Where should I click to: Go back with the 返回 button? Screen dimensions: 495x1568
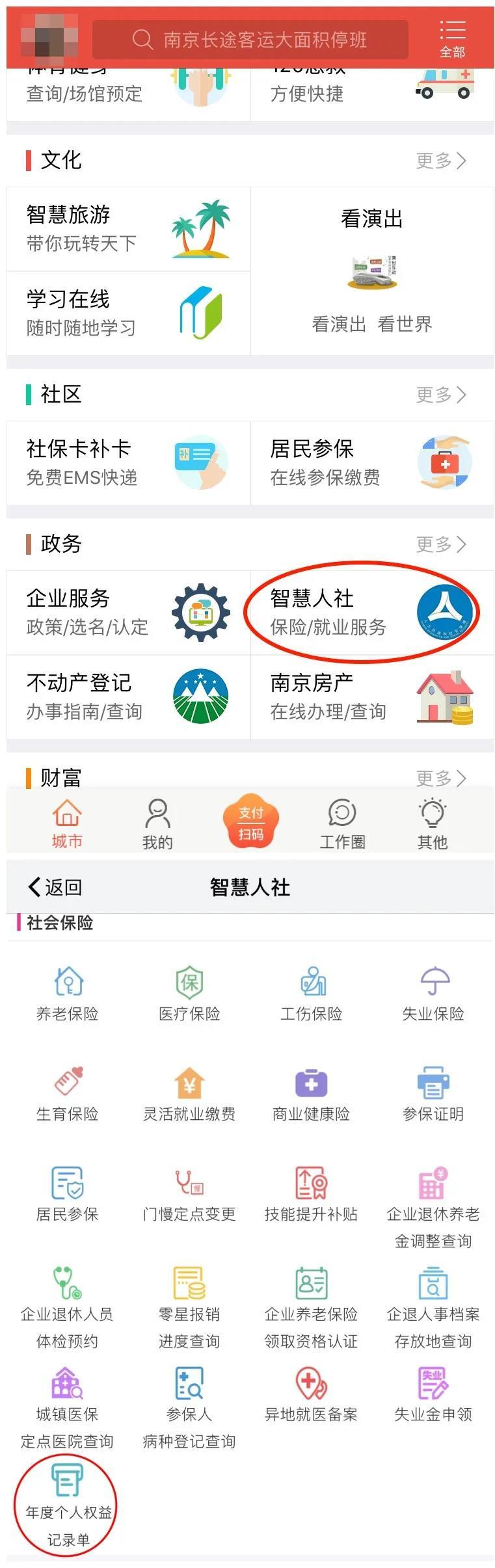[55, 887]
